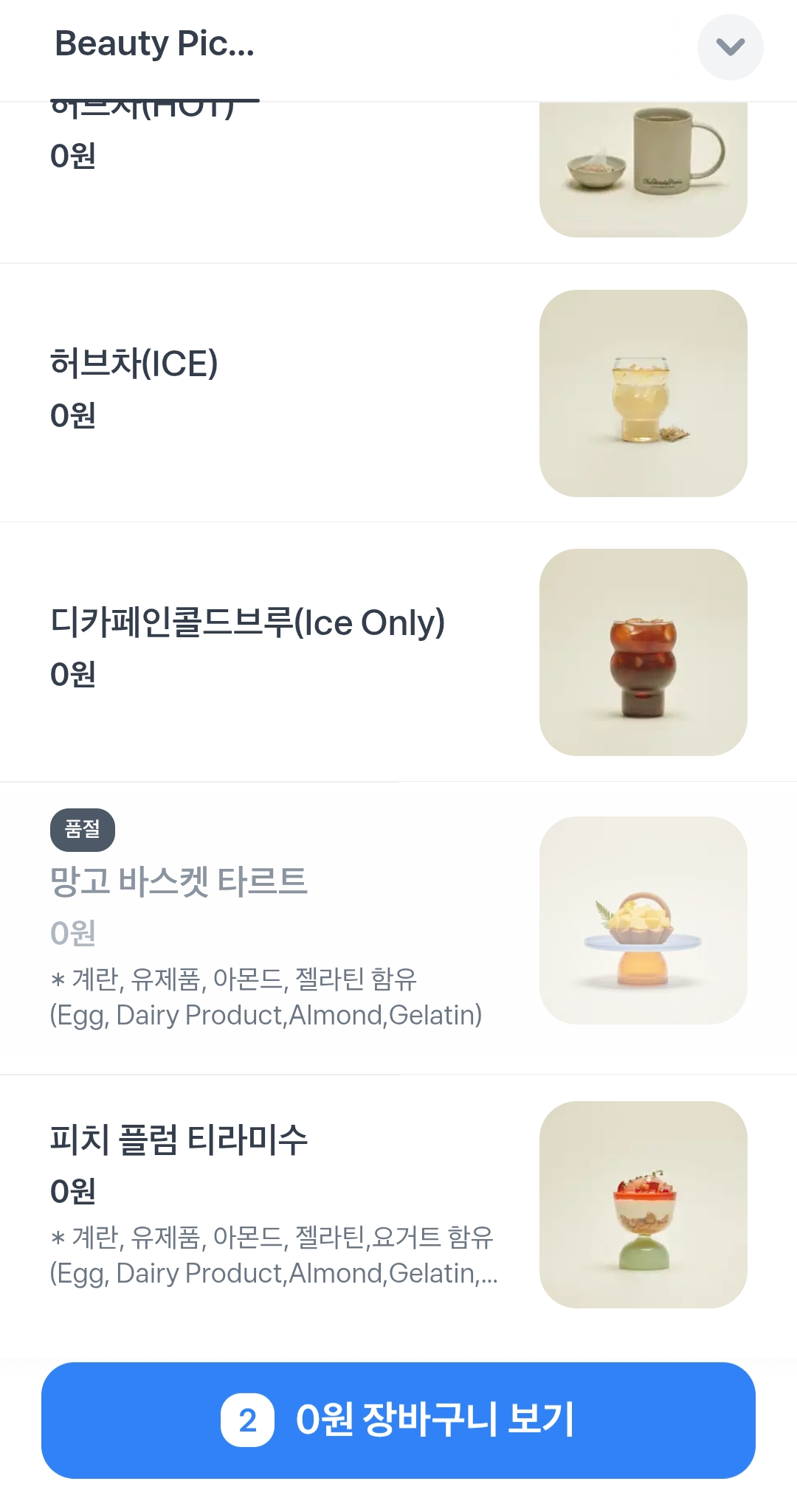Tap the 0원 price of 피치 플럼 티라미수

pyautogui.click(x=71, y=1188)
